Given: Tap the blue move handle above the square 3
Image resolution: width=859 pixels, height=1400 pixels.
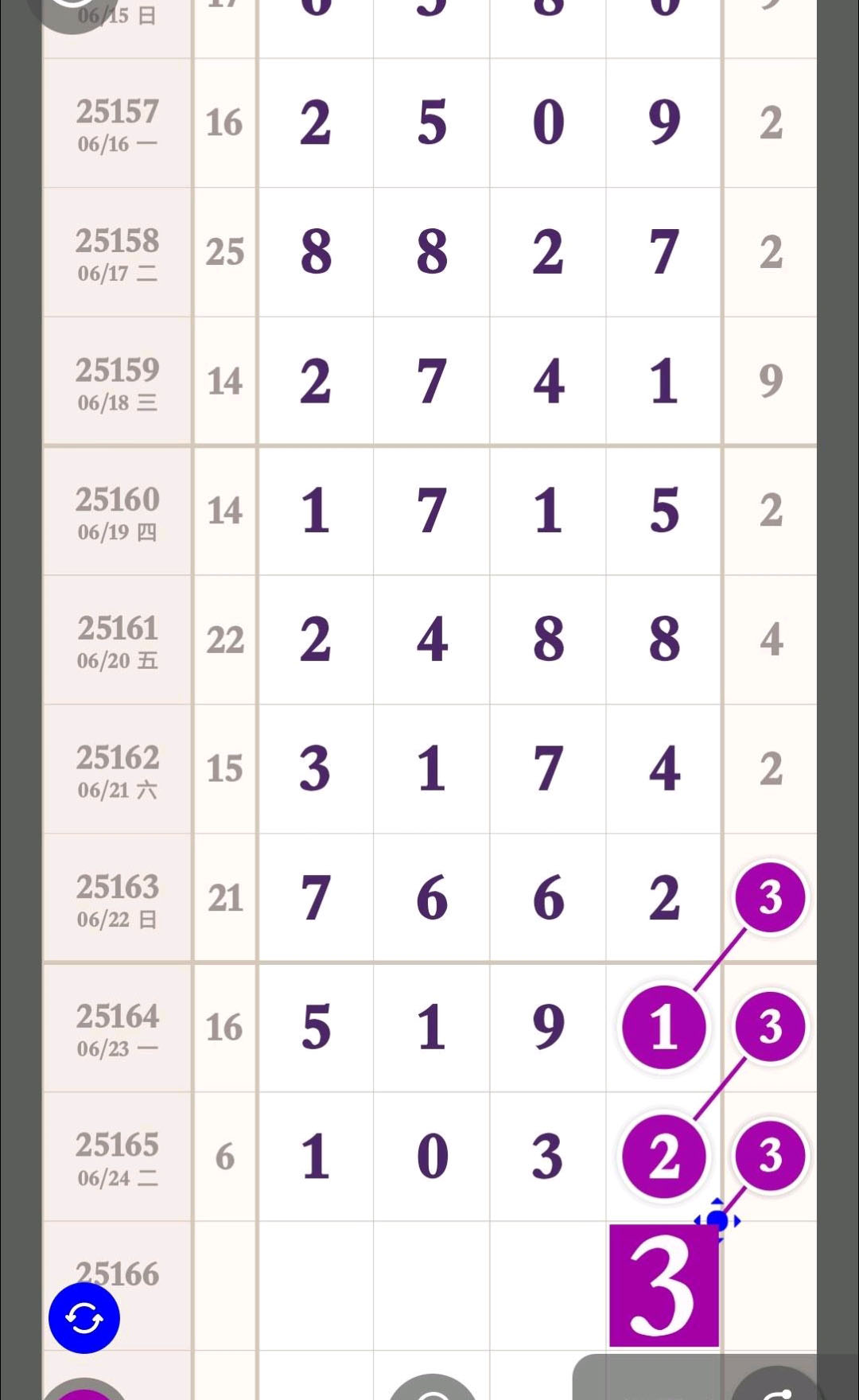Looking at the screenshot, I should pyautogui.click(x=717, y=1220).
